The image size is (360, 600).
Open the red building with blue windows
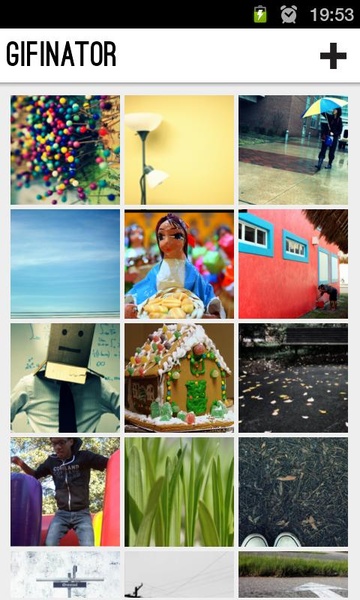click(293, 264)
